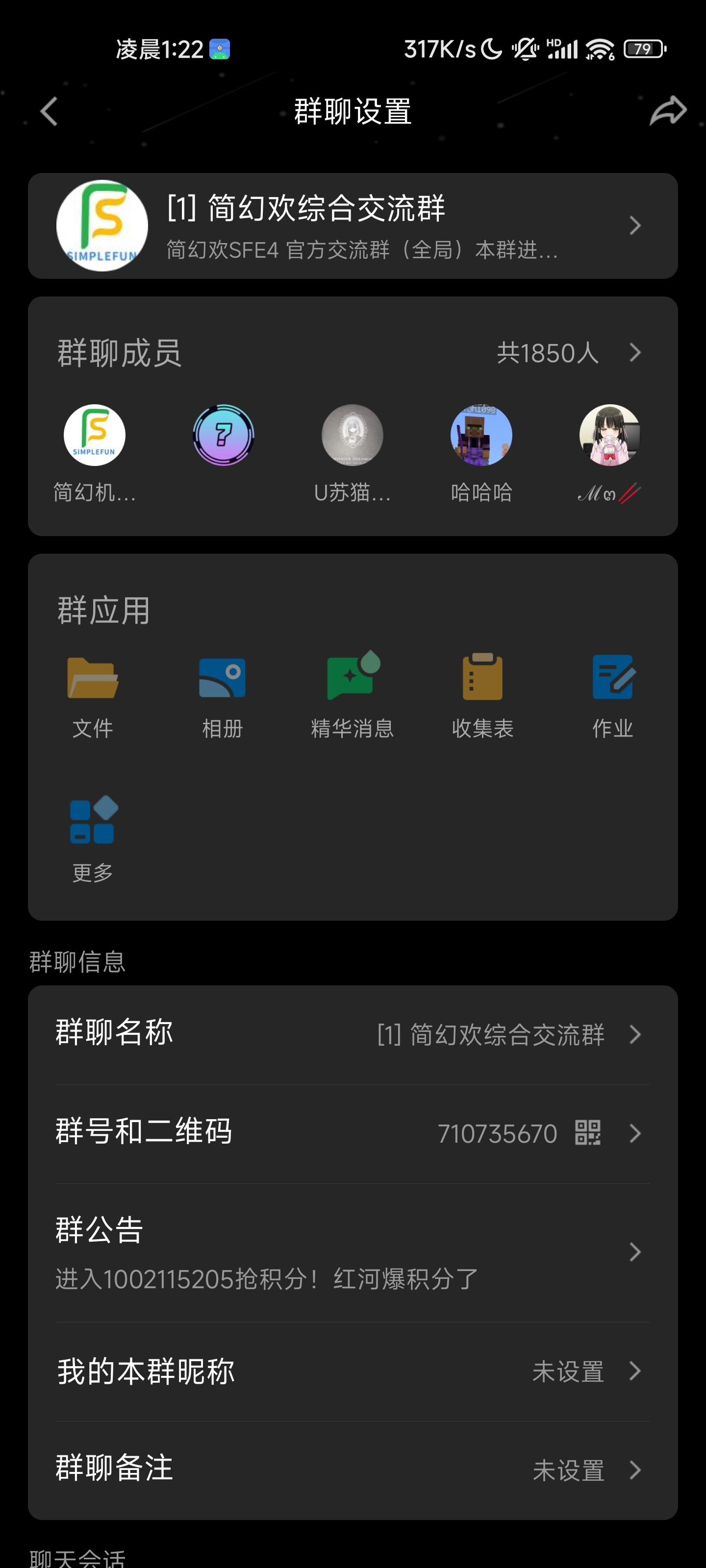This screenshot has width=706, height=1568.
Task: Open the 相册 group album
Action: [222, 697]
